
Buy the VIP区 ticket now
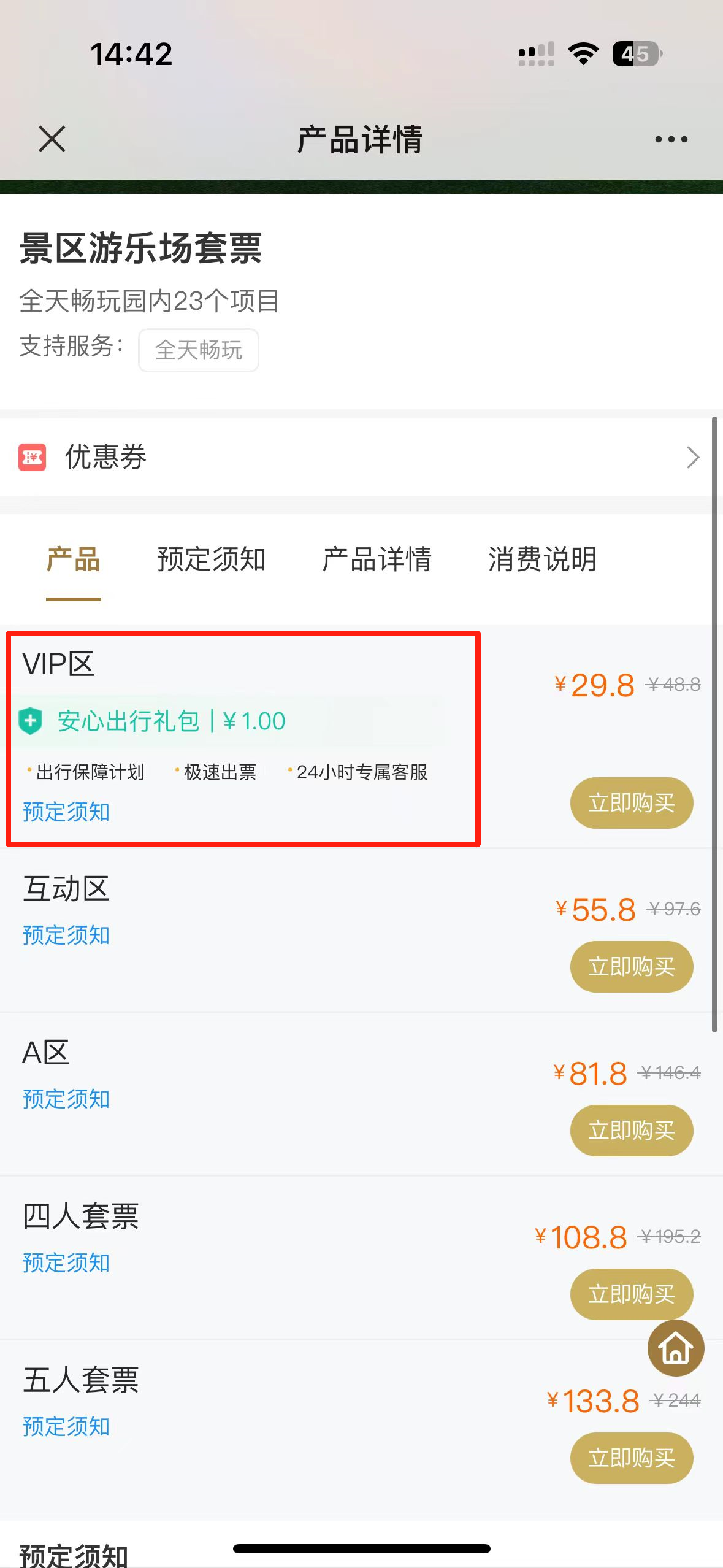click(x=631, y=803)
